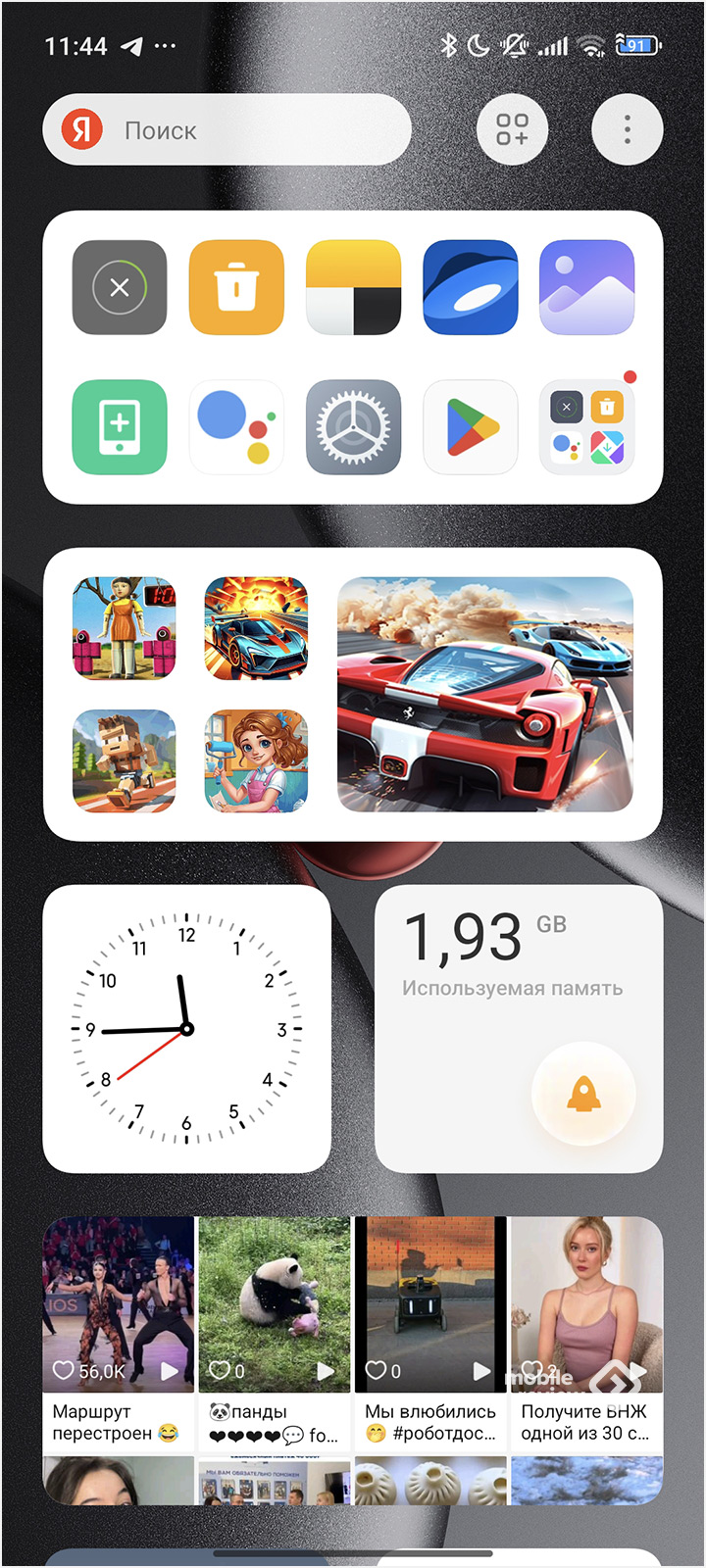
Task: Open the blue planet browser app
Action: pos(470,287)
